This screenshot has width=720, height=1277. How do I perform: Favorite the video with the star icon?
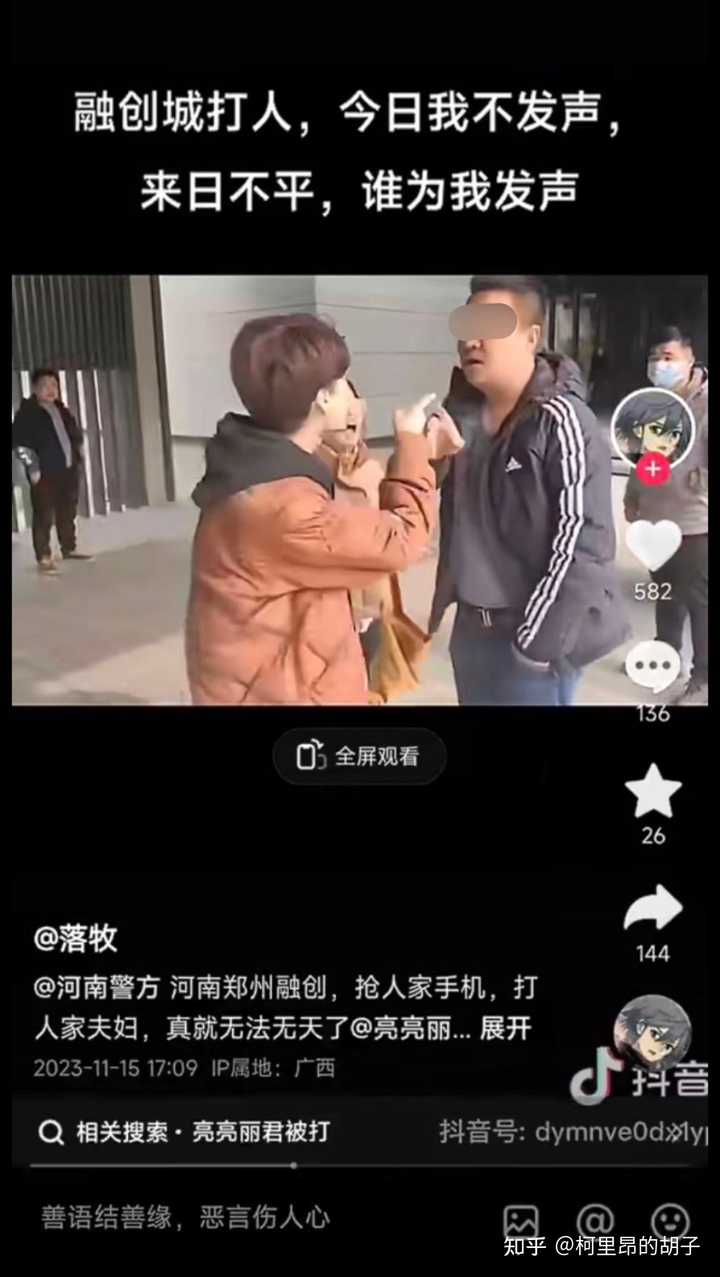pos(653,791)
